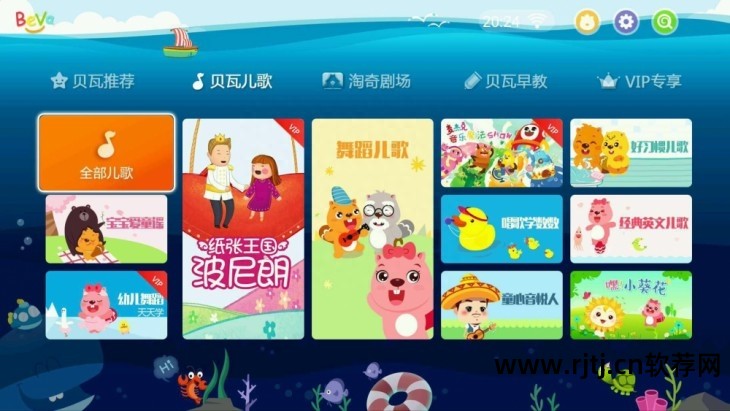
Task: Open the 全部儿歌 tile
Action: (x=106, y=153)
